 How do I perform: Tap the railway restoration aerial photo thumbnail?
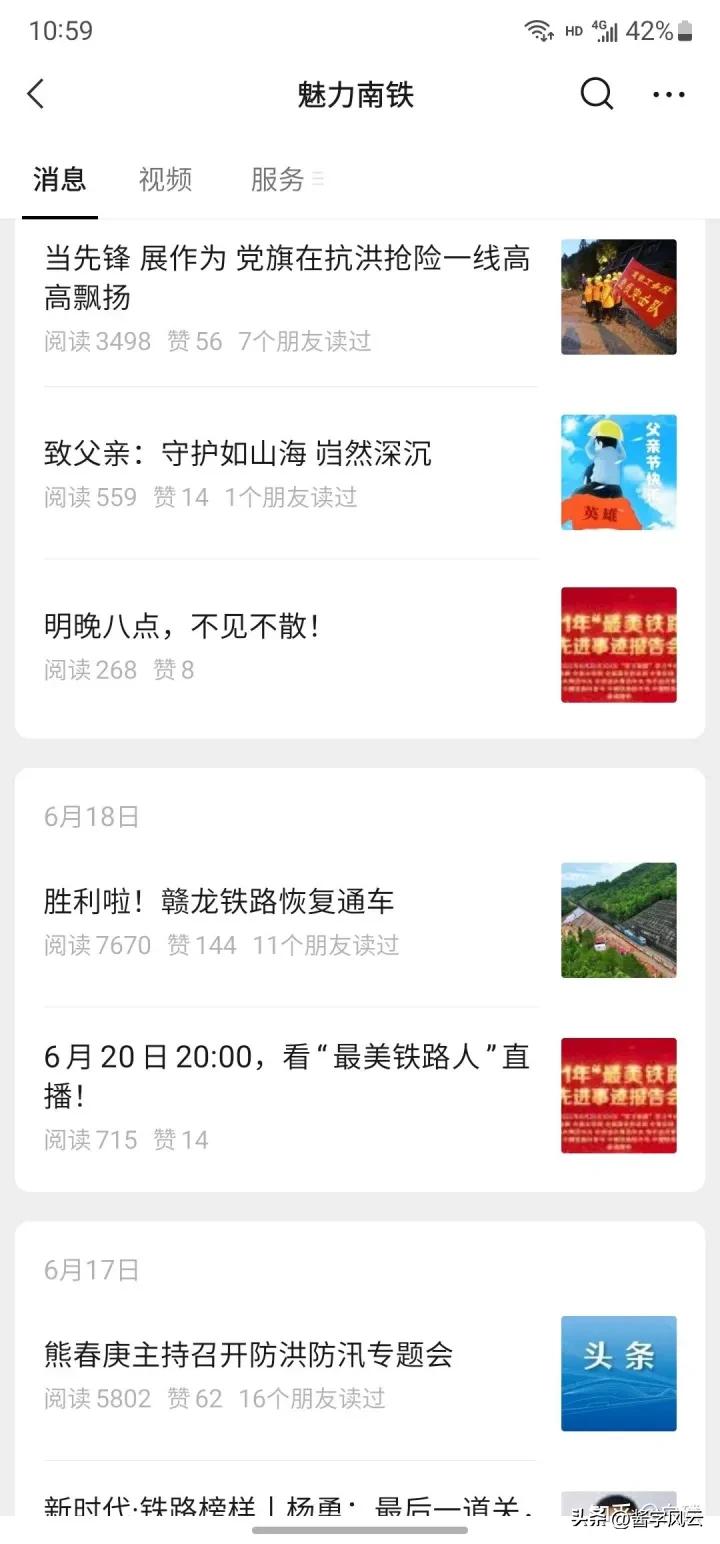(x=618, y=920)
